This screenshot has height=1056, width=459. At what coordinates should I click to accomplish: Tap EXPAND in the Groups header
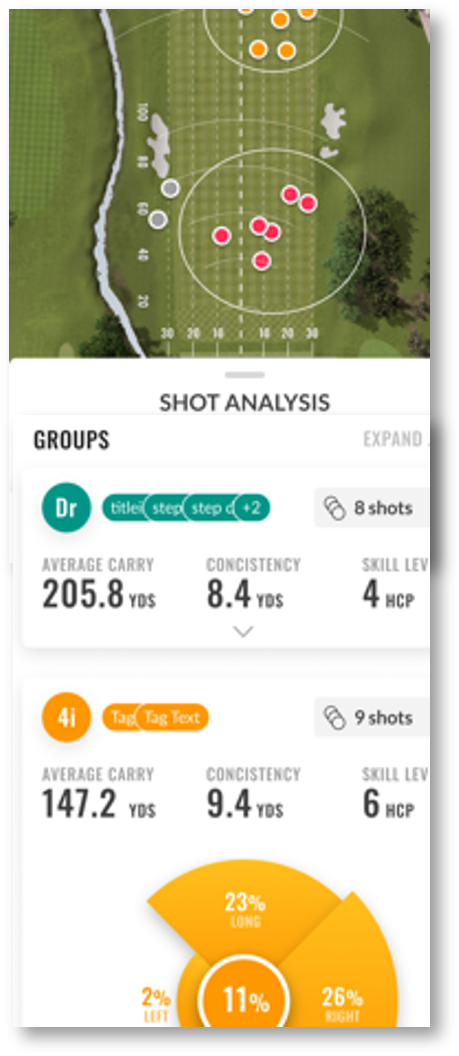(x=393, y=439)
